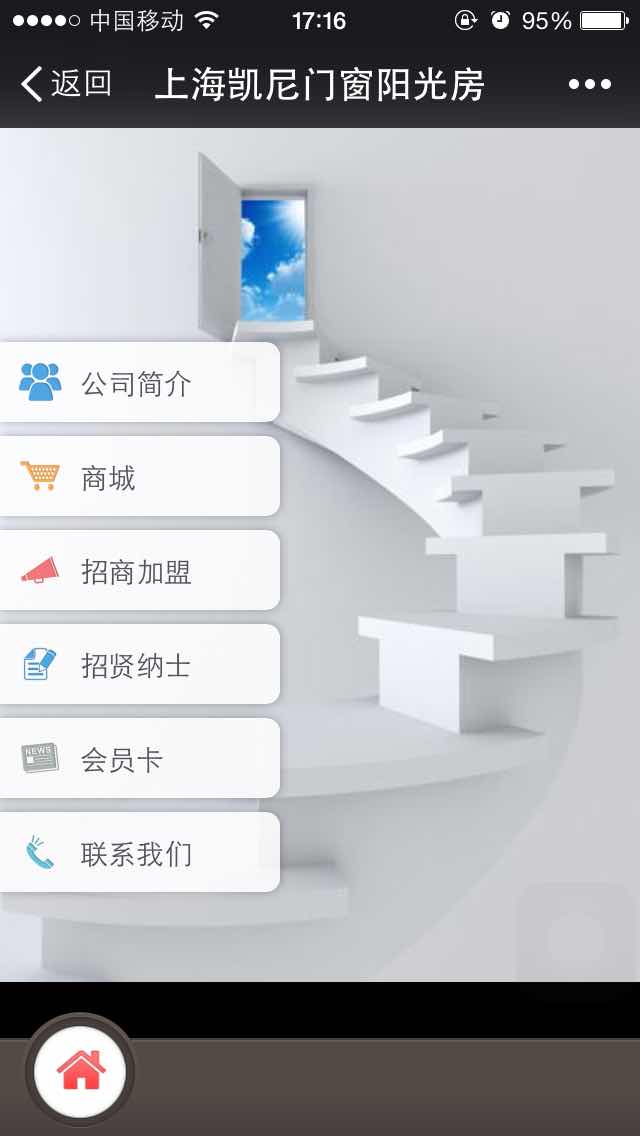Tap the red home icon button
Image resolution: width=640 pixels, height=1136 pixels.
pos(80,1070)
